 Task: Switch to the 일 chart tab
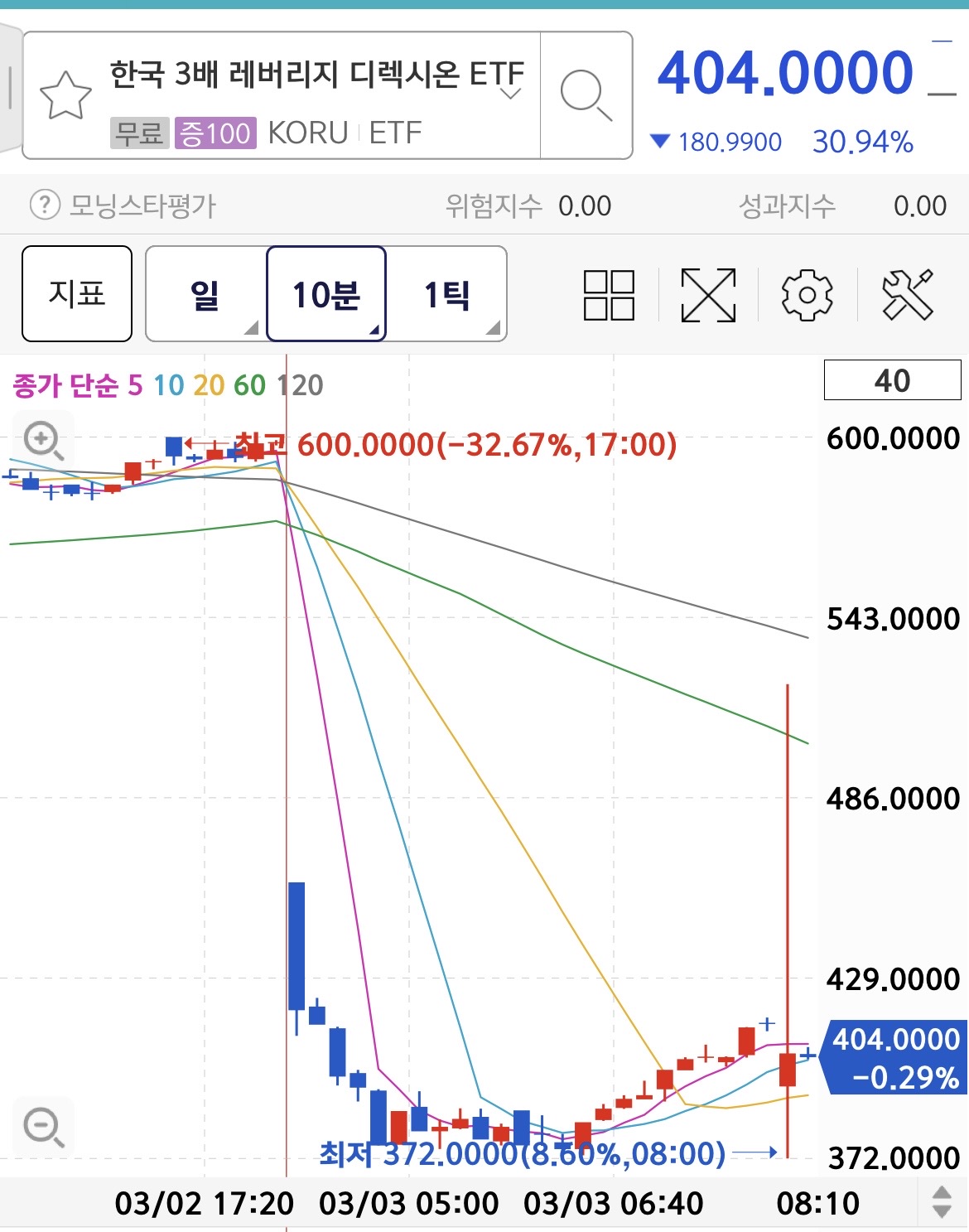(201, 295)
